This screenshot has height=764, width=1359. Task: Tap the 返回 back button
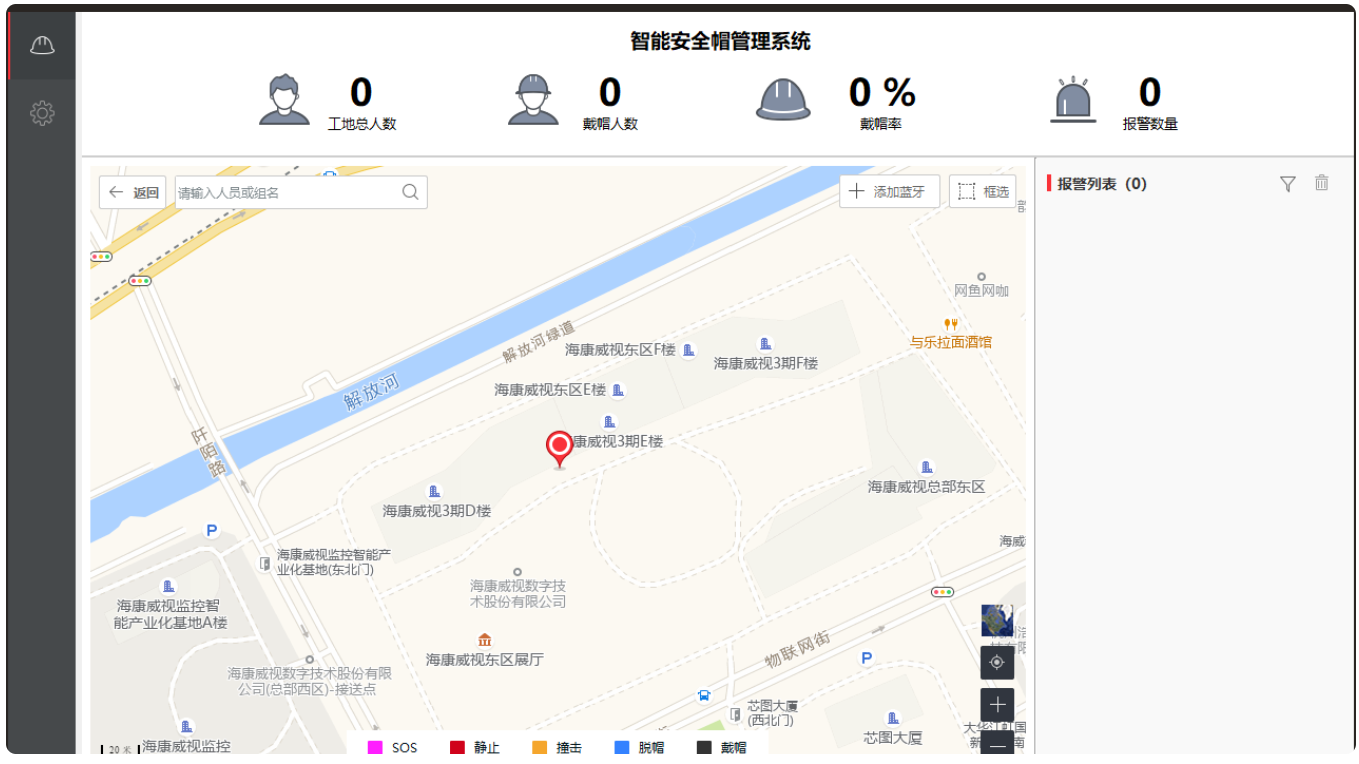pyautogui.click(x=134, y=193)
